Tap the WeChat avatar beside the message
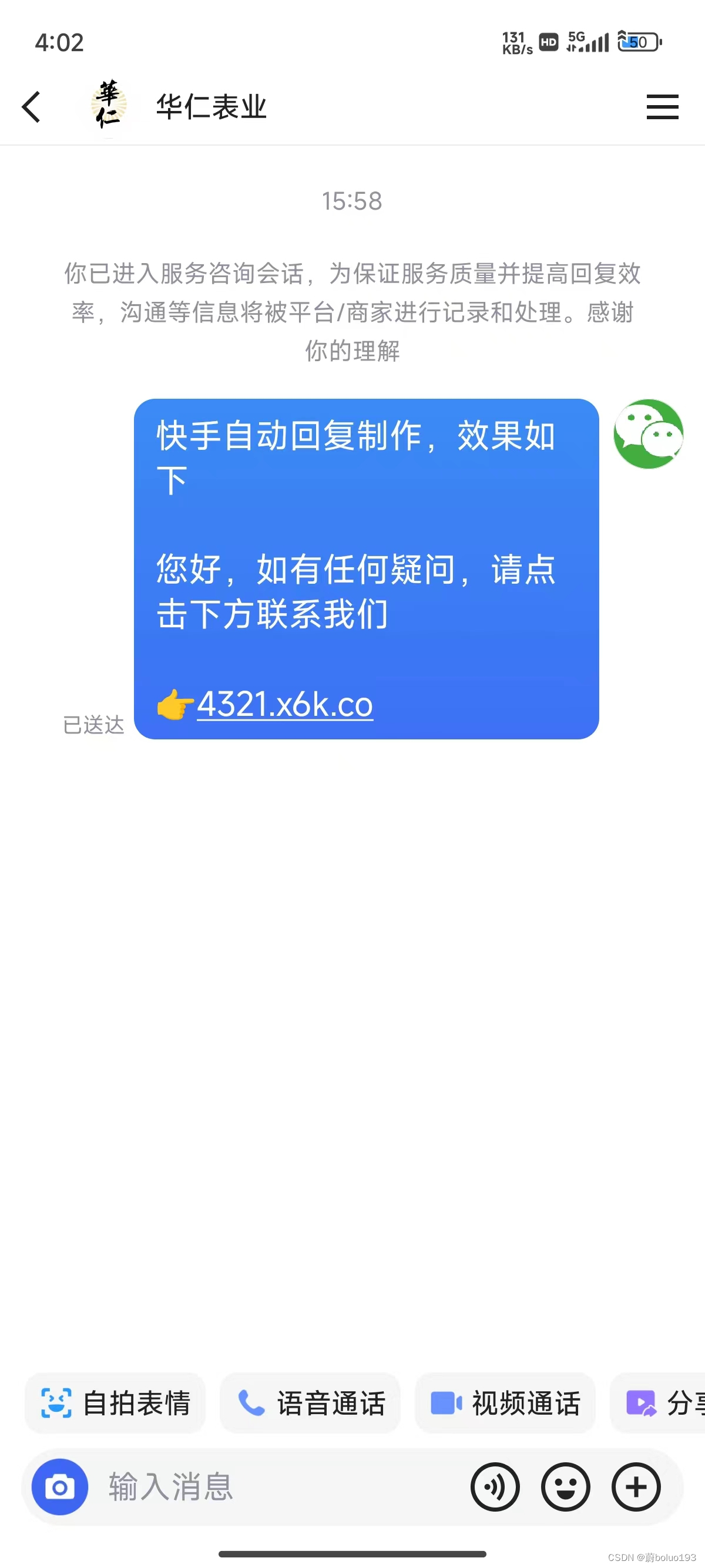 [649, 434]
